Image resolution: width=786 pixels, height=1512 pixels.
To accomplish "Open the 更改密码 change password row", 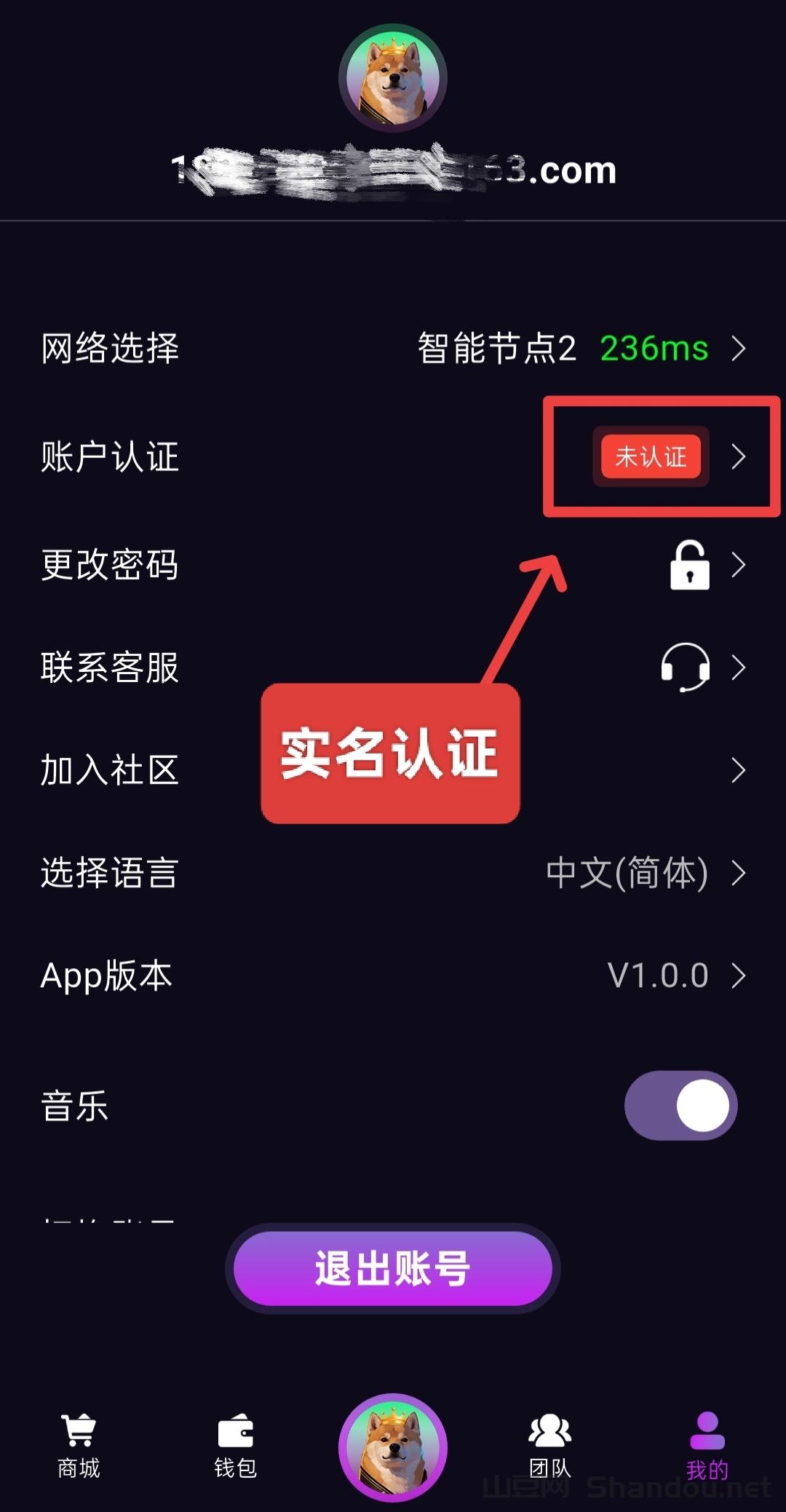I will click(393, 565).
